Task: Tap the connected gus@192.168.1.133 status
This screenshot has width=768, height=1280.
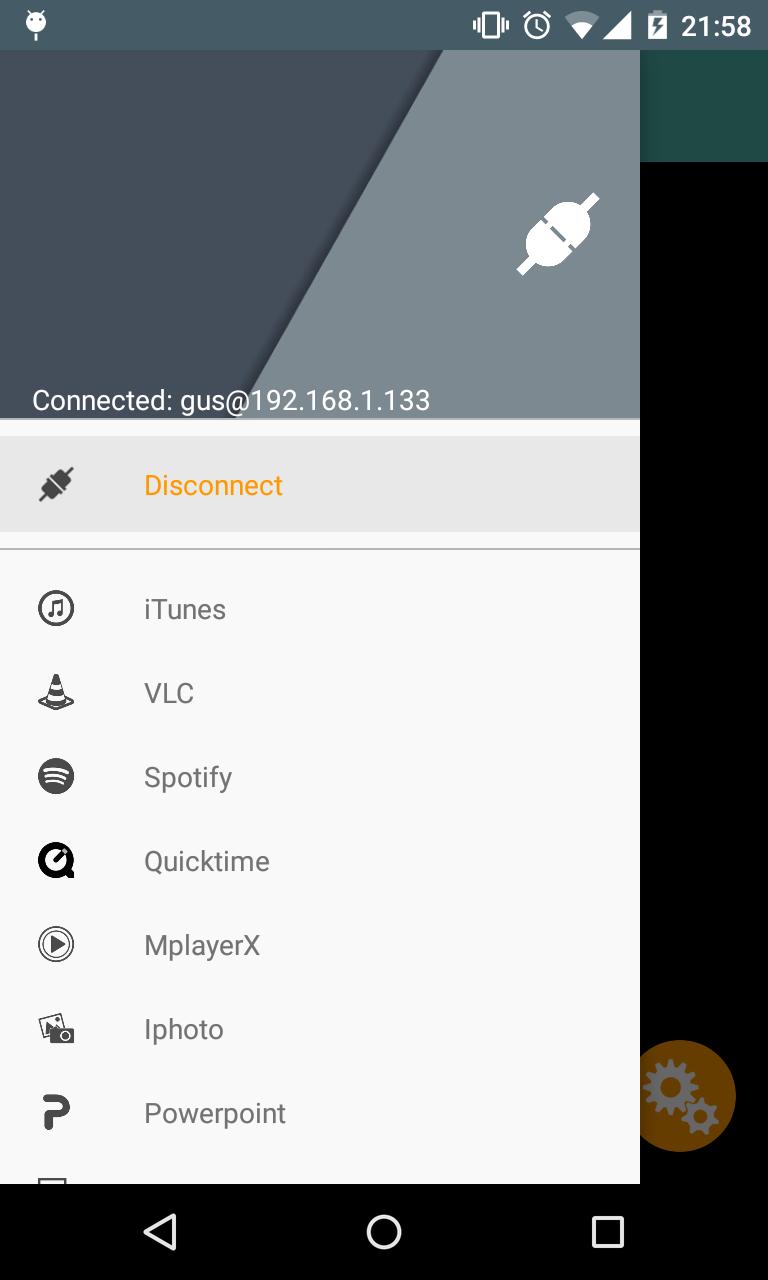Action: 230,399
